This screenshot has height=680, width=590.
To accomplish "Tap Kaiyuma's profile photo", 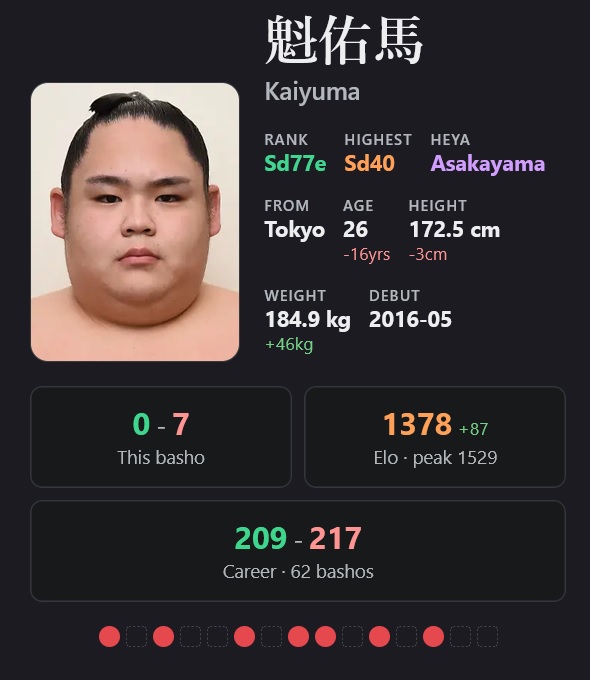I will (x=135, y=222).
